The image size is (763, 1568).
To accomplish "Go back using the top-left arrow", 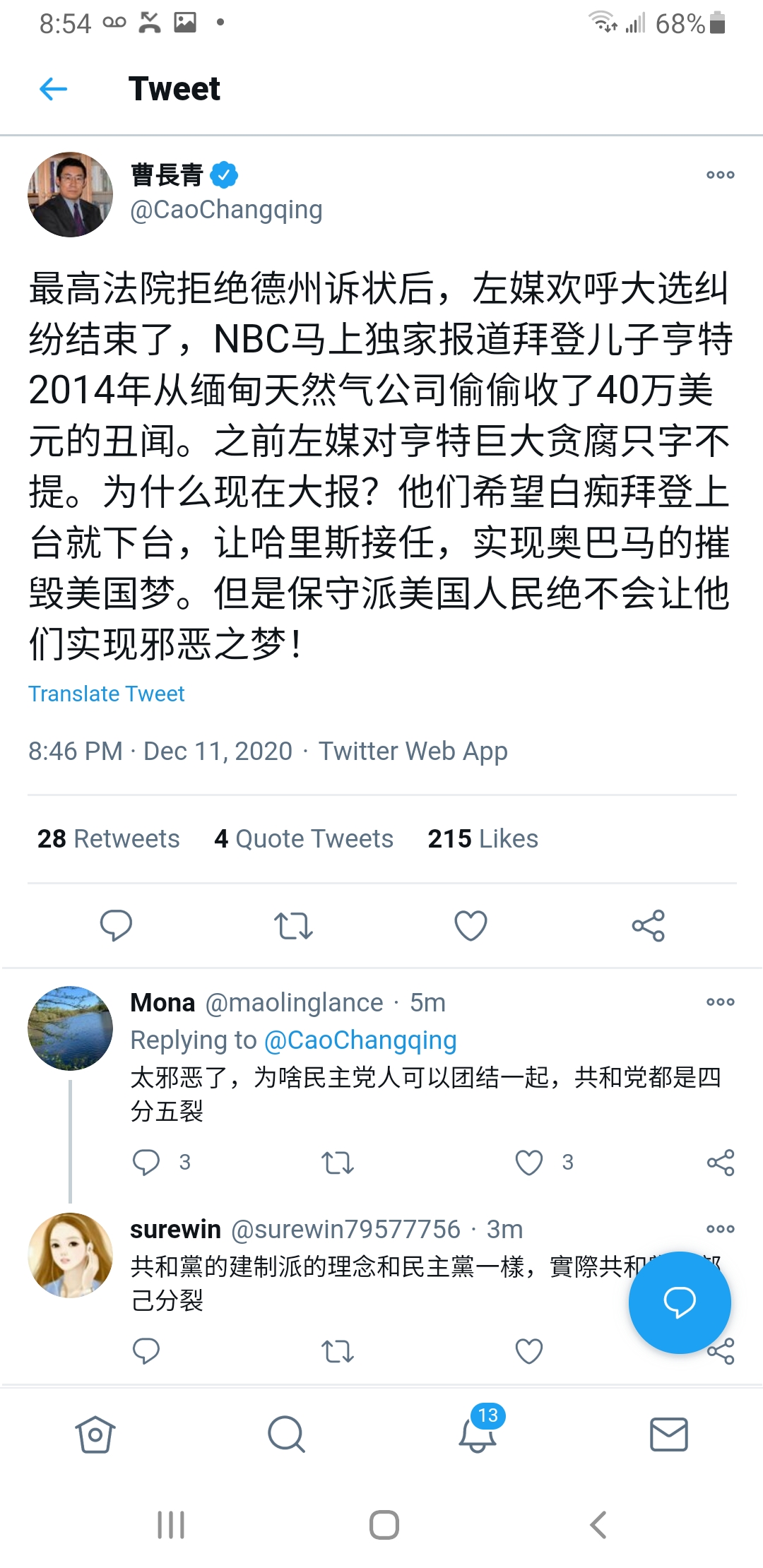I will (x=54, y=89).
